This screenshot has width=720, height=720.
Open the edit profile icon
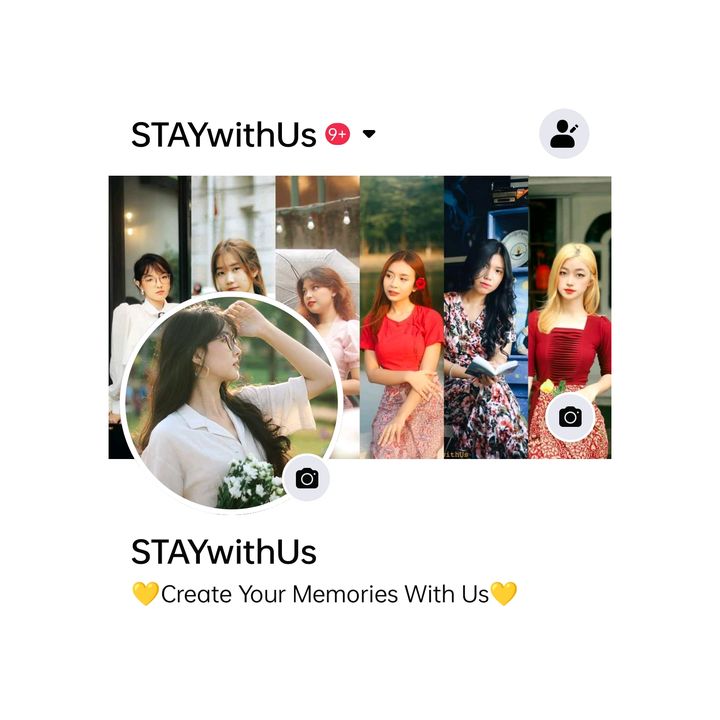pyautogui.click(x=564, y=134)
